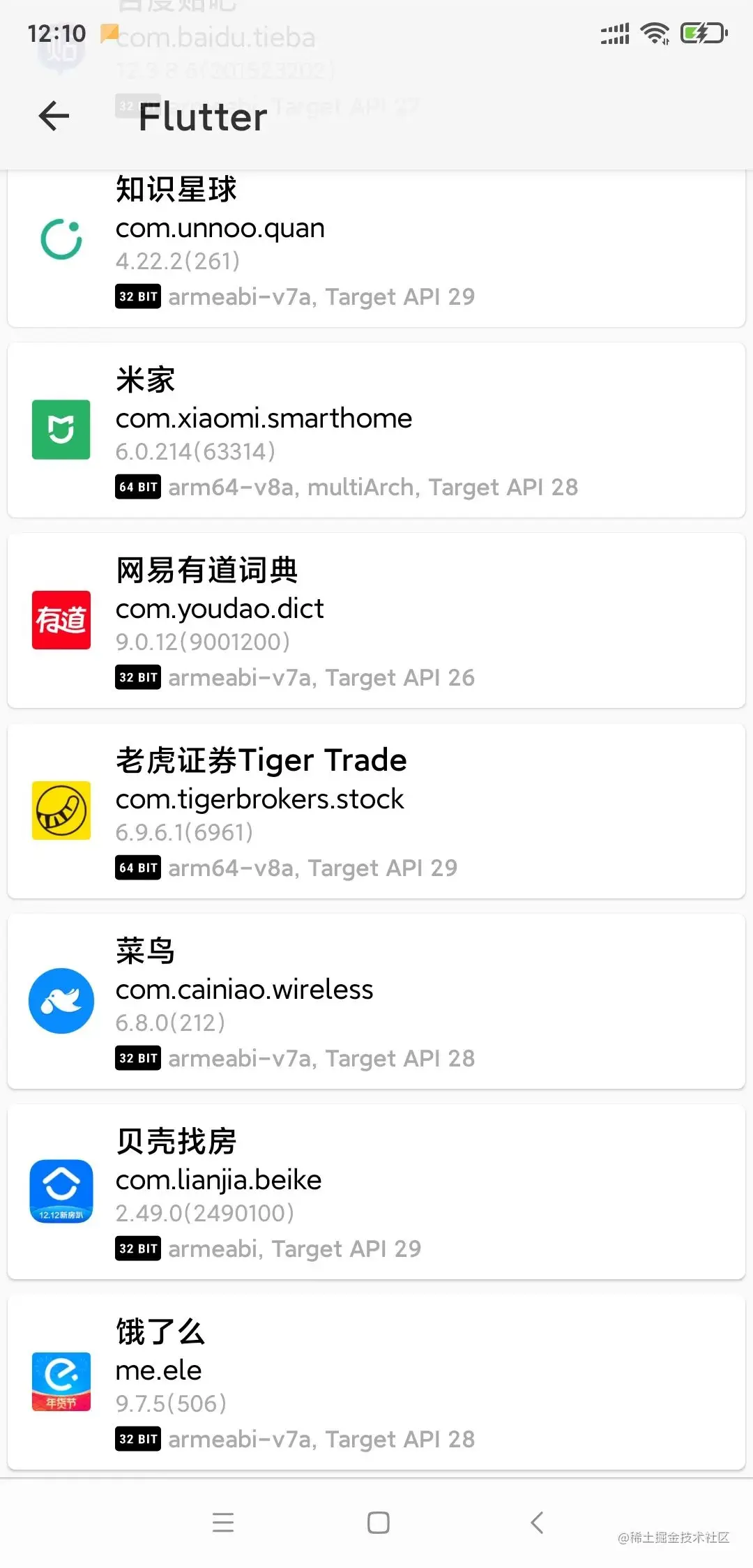Open the 饿了么 me.ele entry
Image resolution: width=753 pixels, height=1568 pixels.
(x=376, y=1382)
